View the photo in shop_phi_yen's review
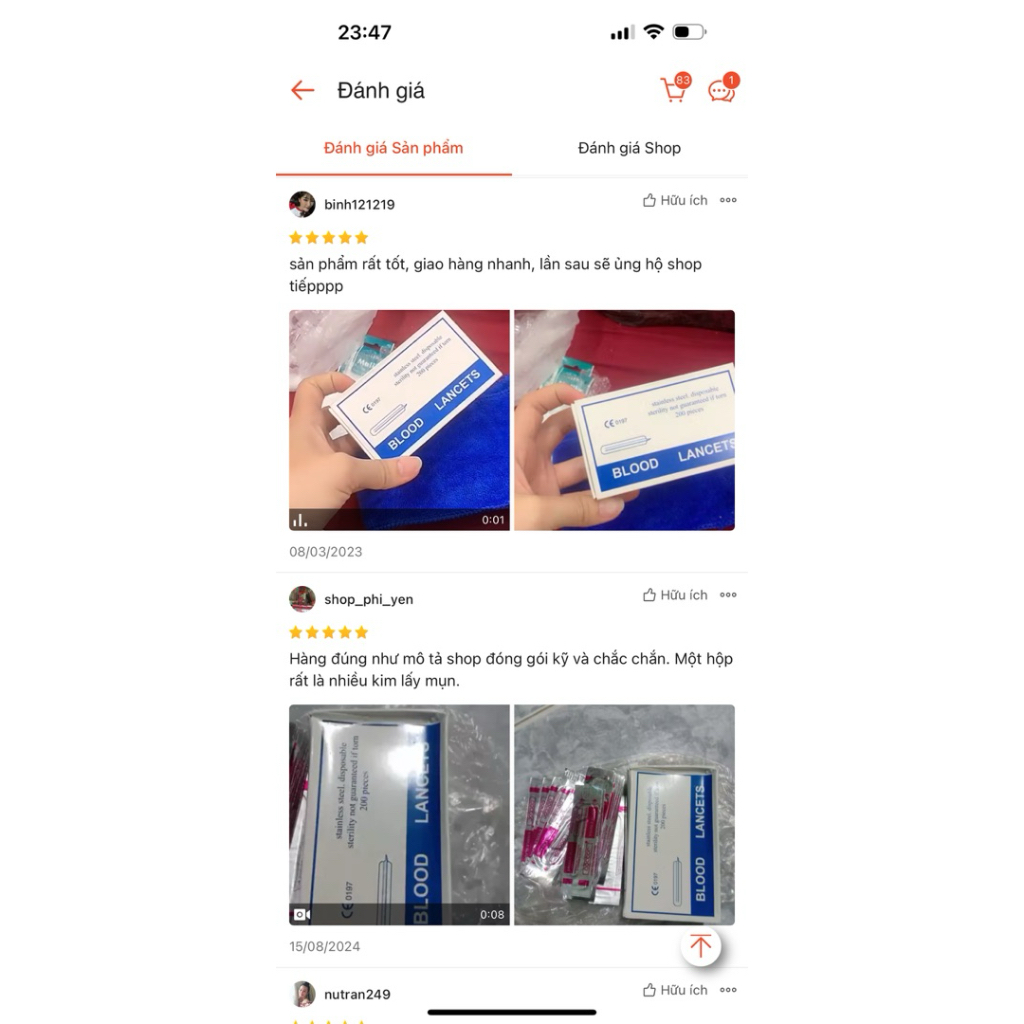 [624, 815]
